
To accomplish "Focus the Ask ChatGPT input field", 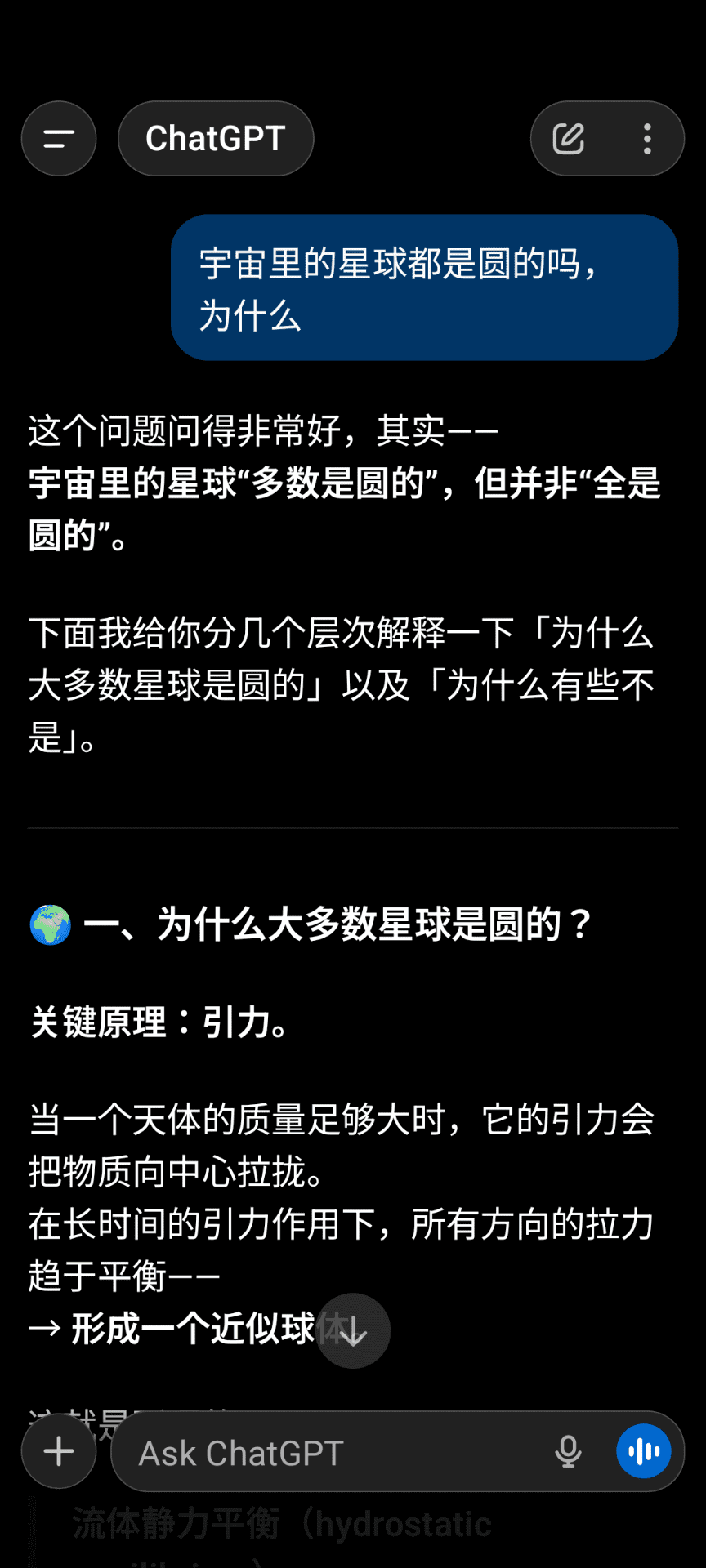I will click(327, 1453).
